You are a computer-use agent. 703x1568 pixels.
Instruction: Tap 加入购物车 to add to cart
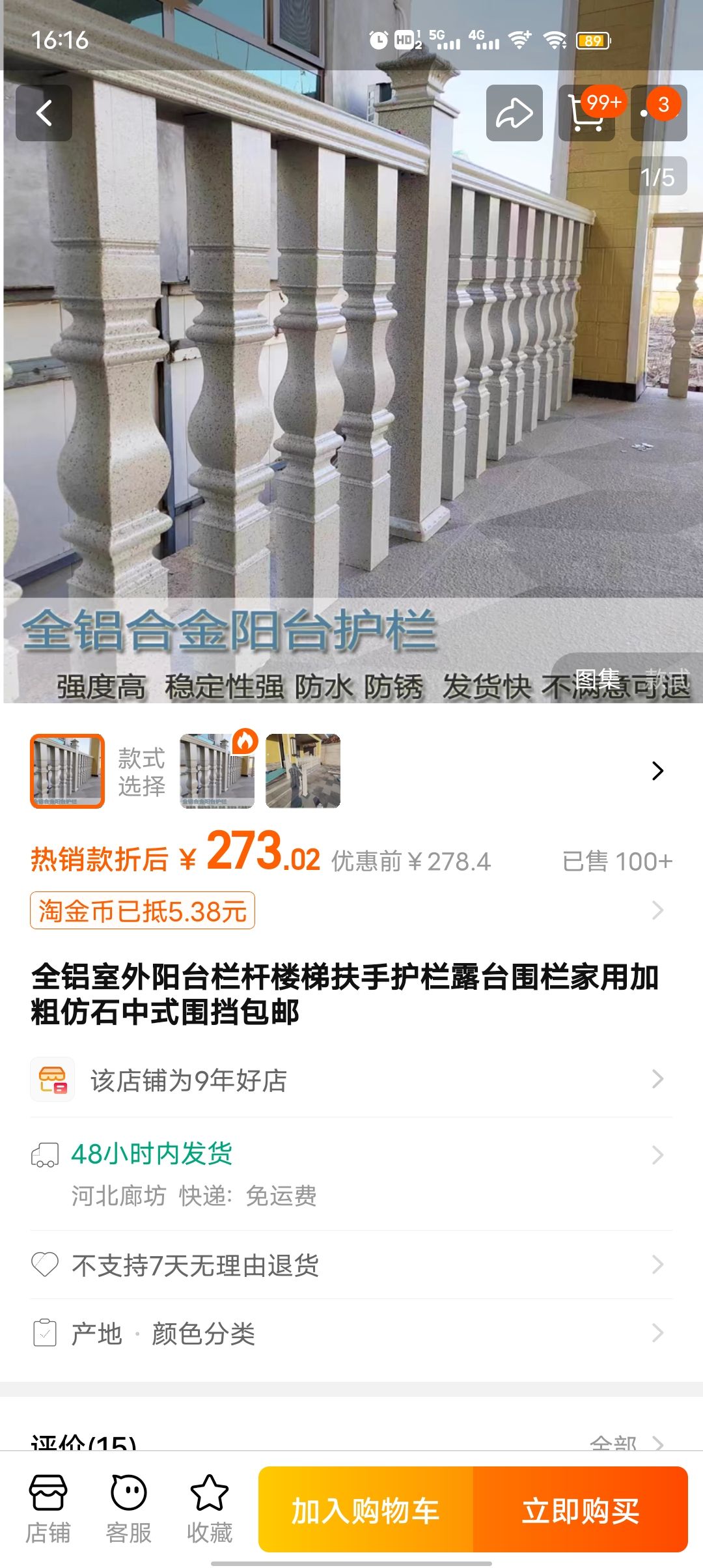coord(366,1509)
